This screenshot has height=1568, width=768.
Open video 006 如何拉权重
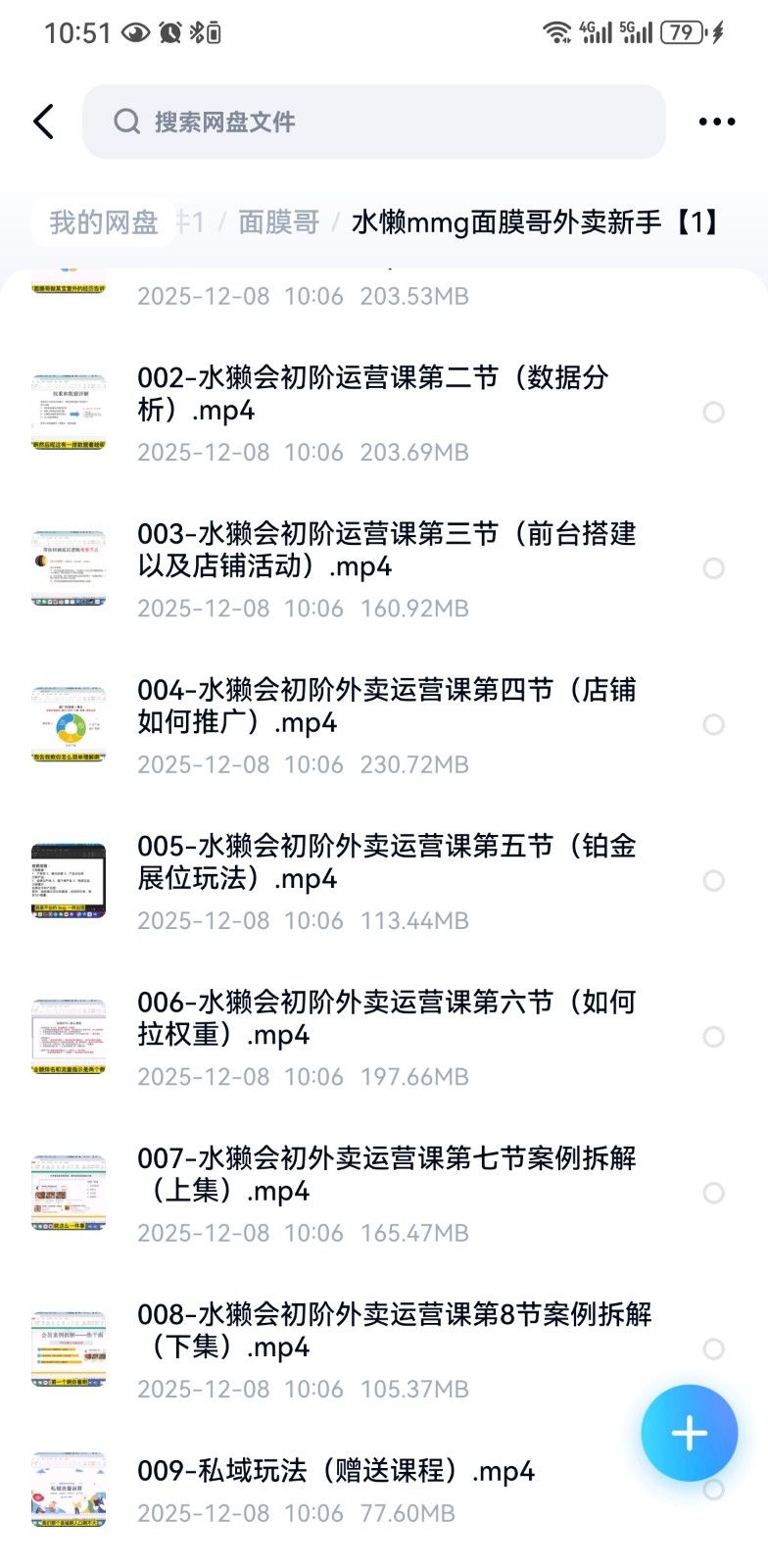click(386, 1018)
